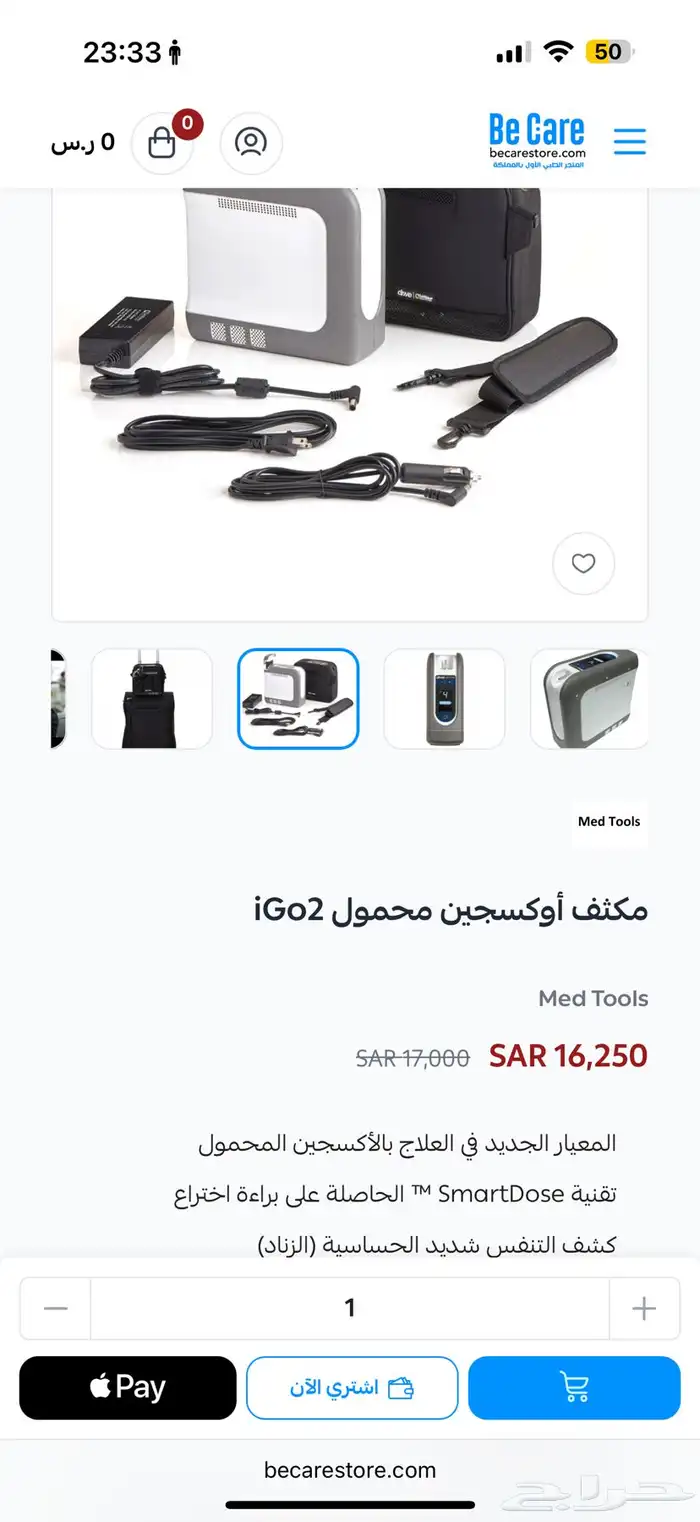Screen dimensions: 700x1522
Task: View thumbnail of concentrator on trolley bag
Action: pyautogui.click(x=152, y=699)
